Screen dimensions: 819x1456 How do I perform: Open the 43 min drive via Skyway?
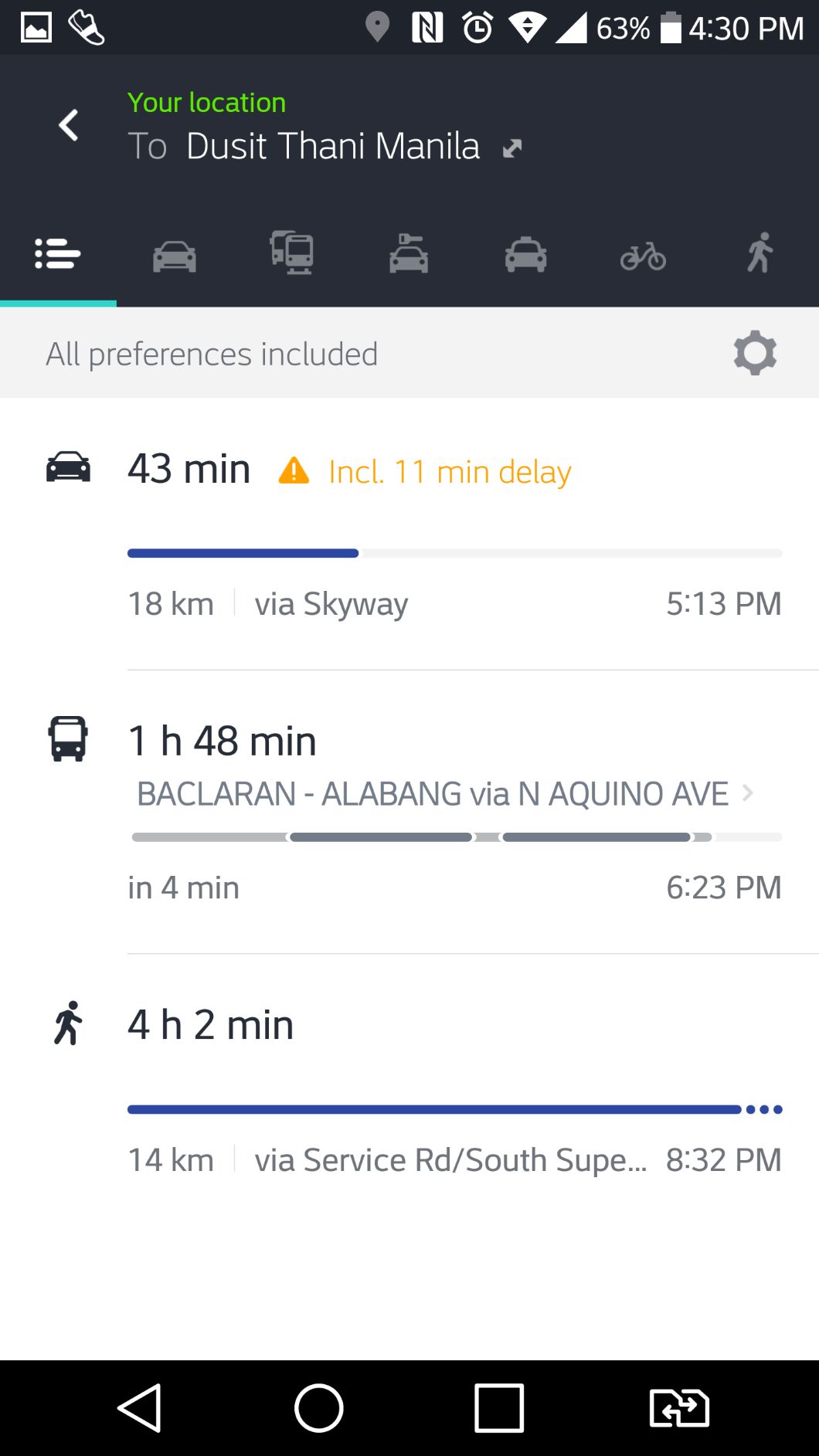point(454,535)
